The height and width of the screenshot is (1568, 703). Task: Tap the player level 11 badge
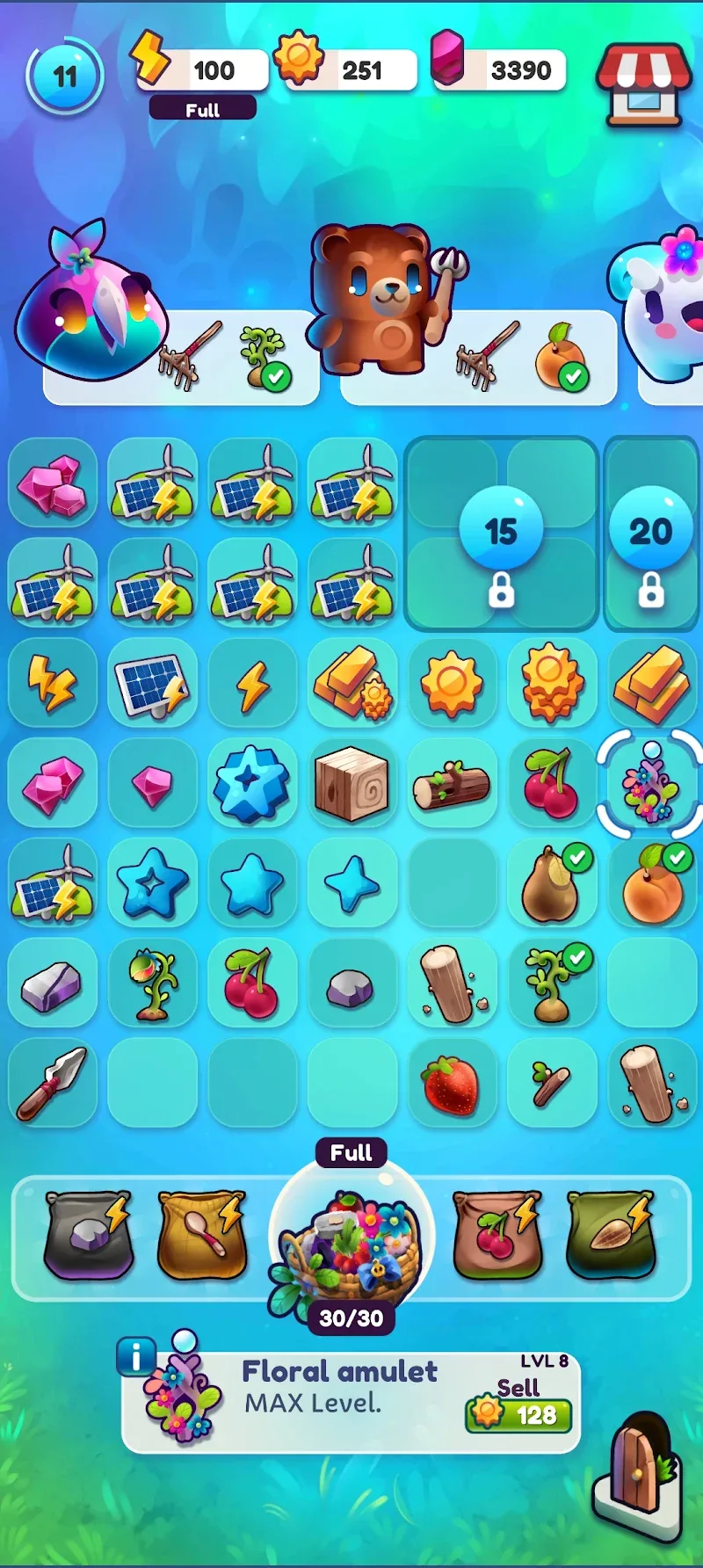(65, 76)
